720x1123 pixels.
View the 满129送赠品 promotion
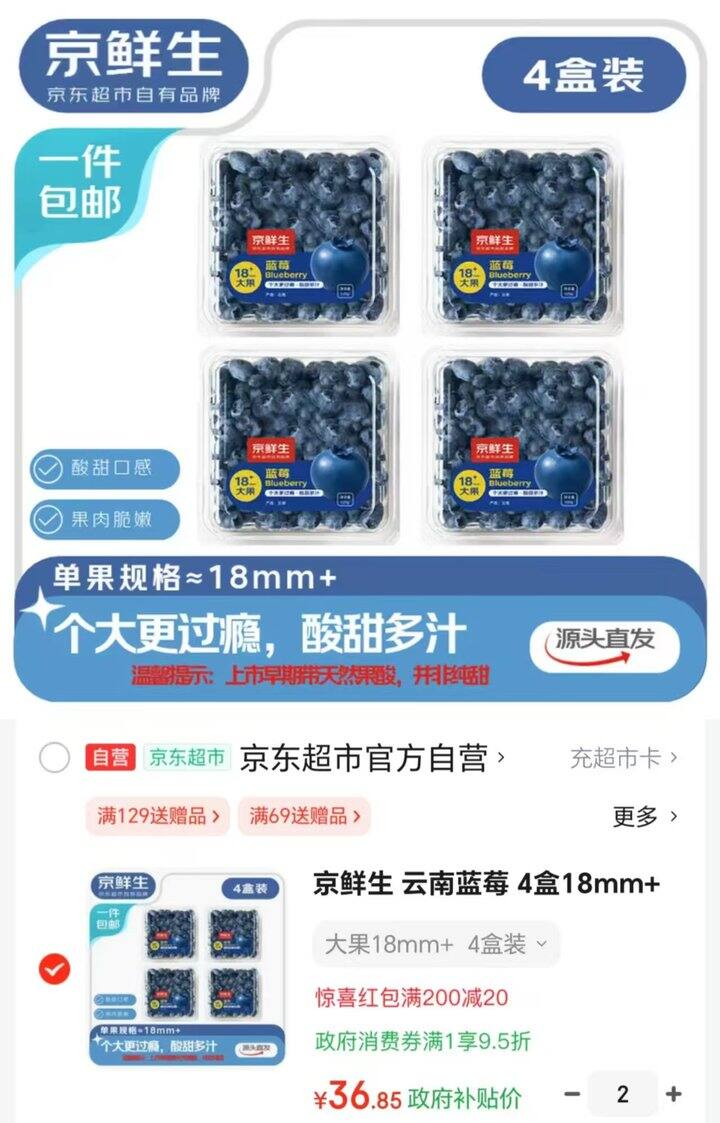(158, 816)
